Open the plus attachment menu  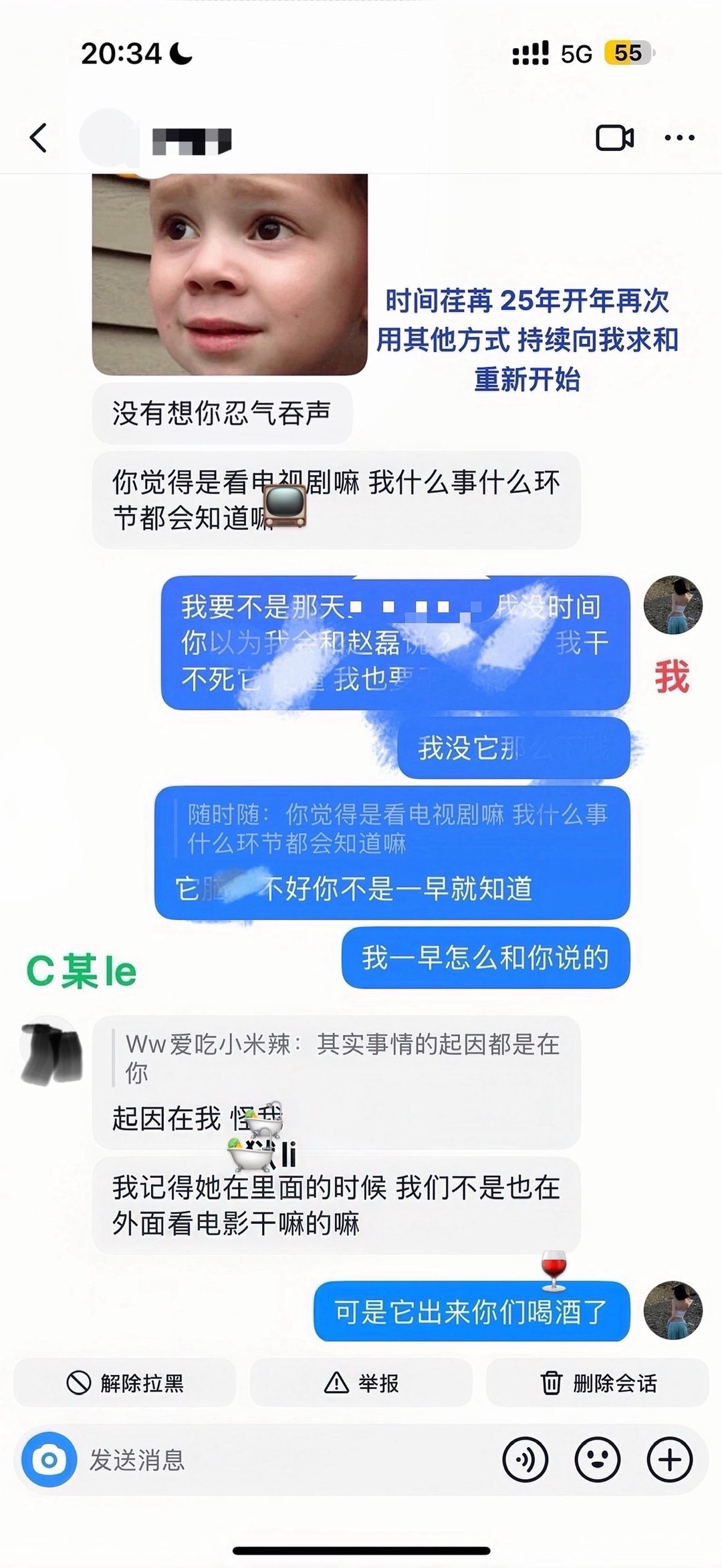pyautogui.click(x=669, y=1460)
